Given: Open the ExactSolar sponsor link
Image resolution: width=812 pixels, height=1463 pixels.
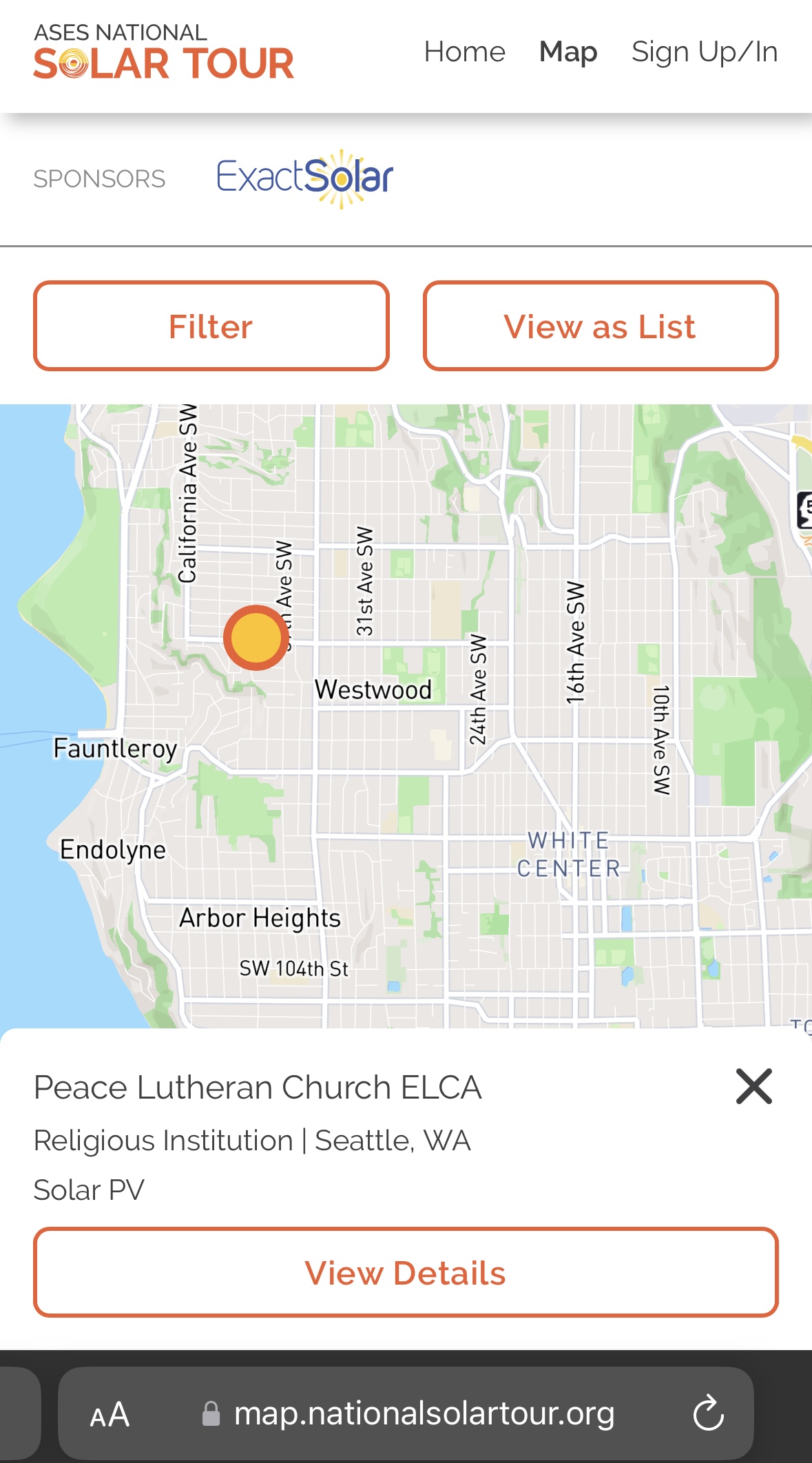Looking at the screenshot, I should (x=305, y=178).
